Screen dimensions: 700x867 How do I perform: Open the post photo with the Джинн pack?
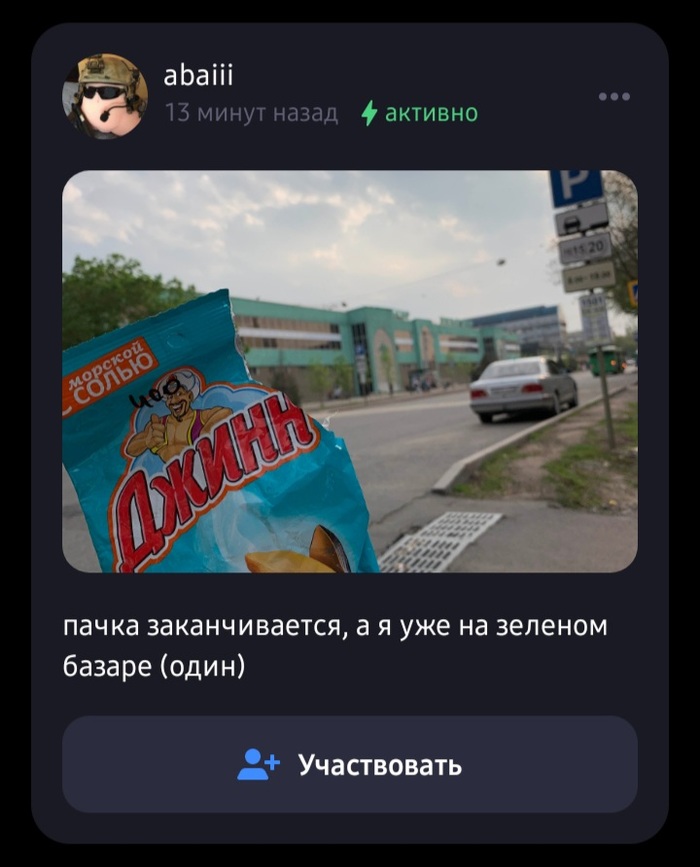(349, 371)
